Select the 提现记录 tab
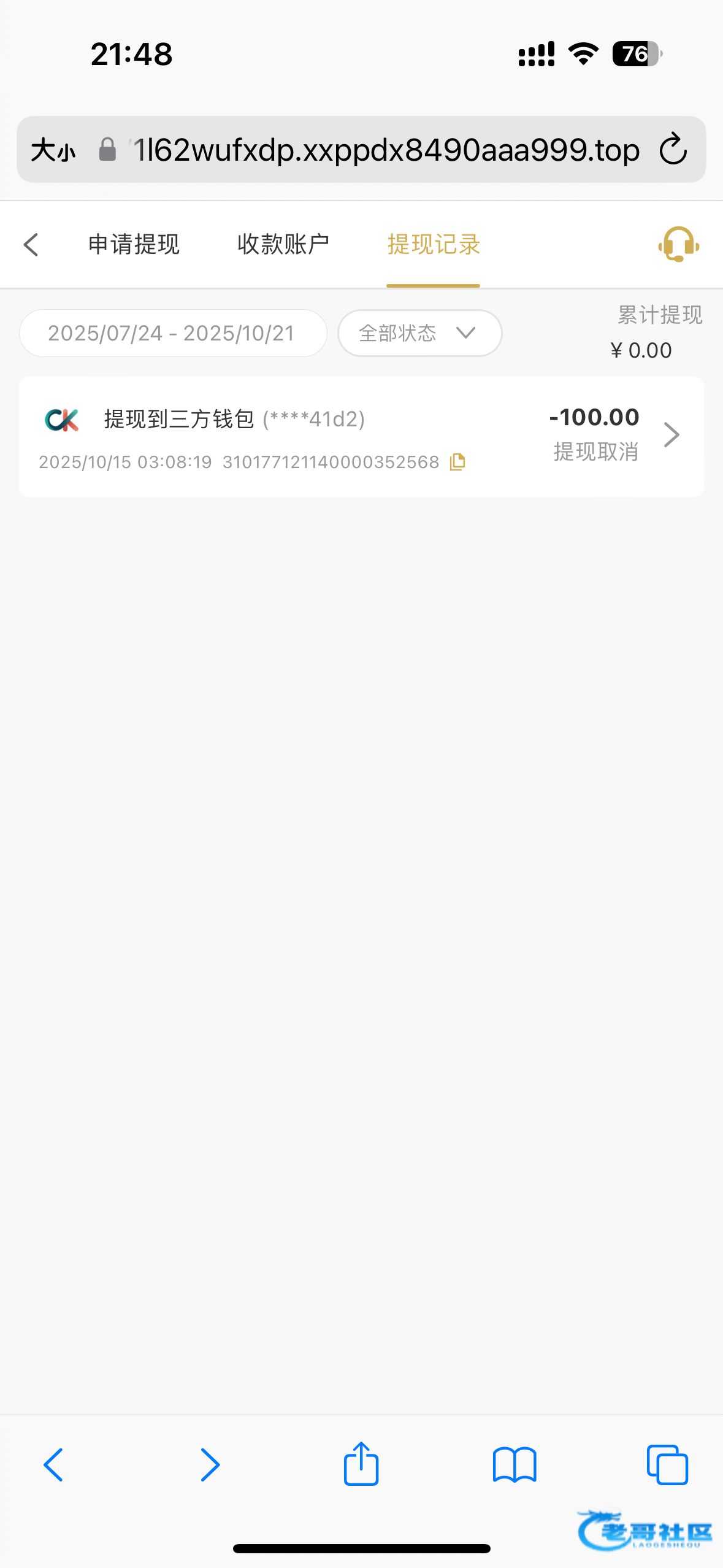This screenshot has height=1568, width=723. click(x=433, y=244)
